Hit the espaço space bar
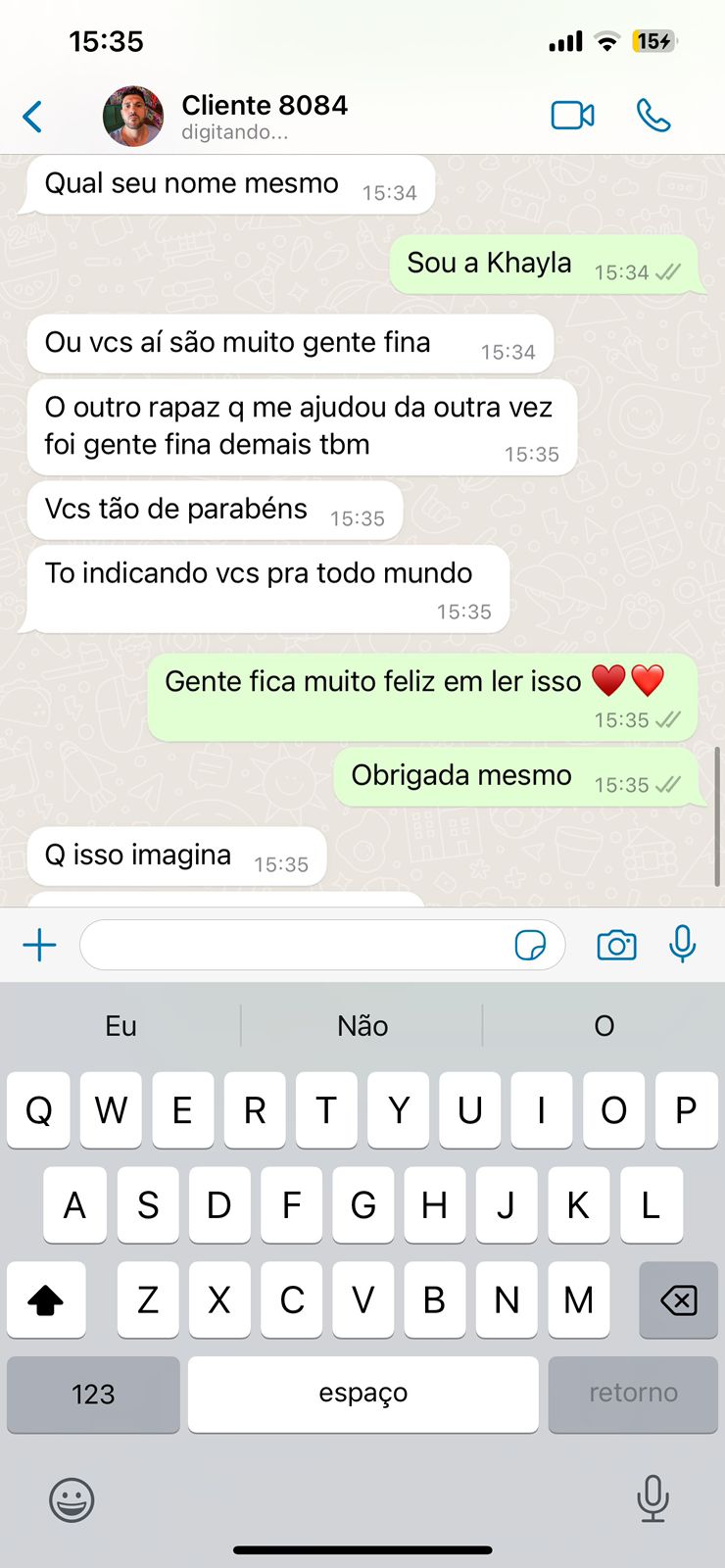The width and height of the screenshot is (725, 1568). point(362,1395)
